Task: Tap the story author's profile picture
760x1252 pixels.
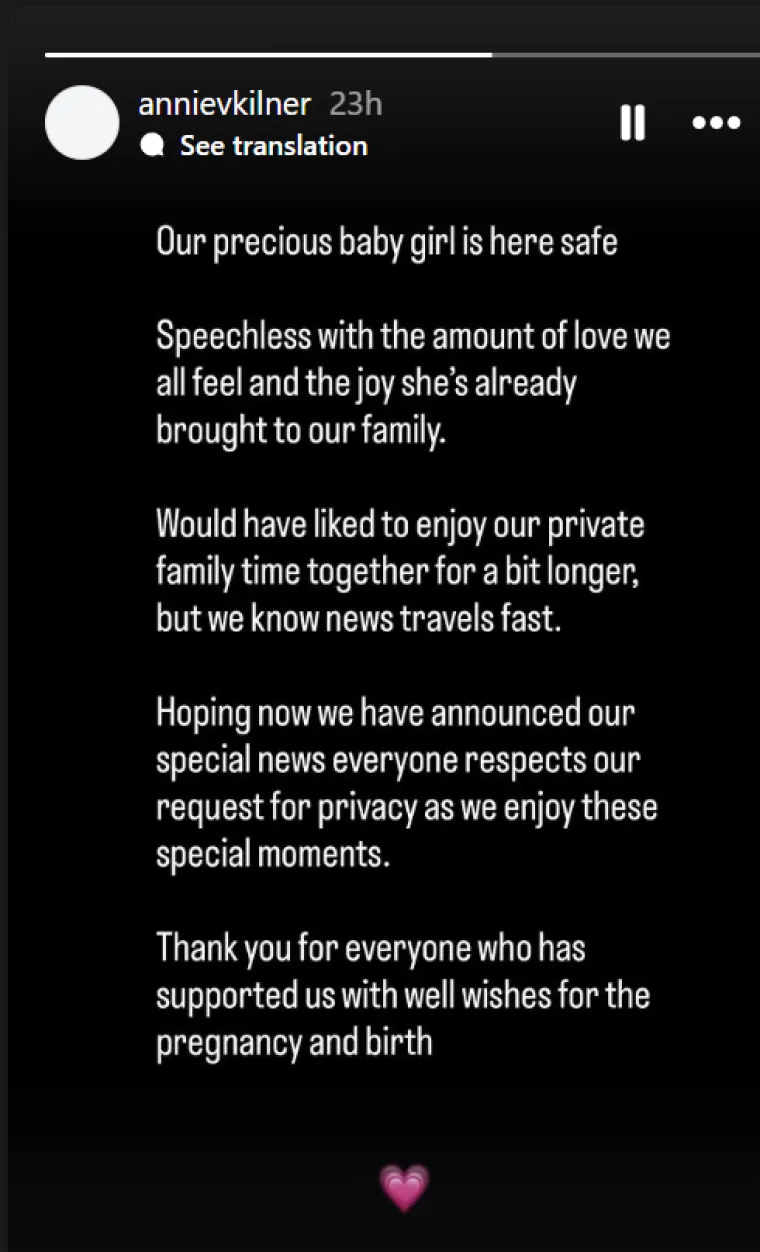Action: [82, 122]
